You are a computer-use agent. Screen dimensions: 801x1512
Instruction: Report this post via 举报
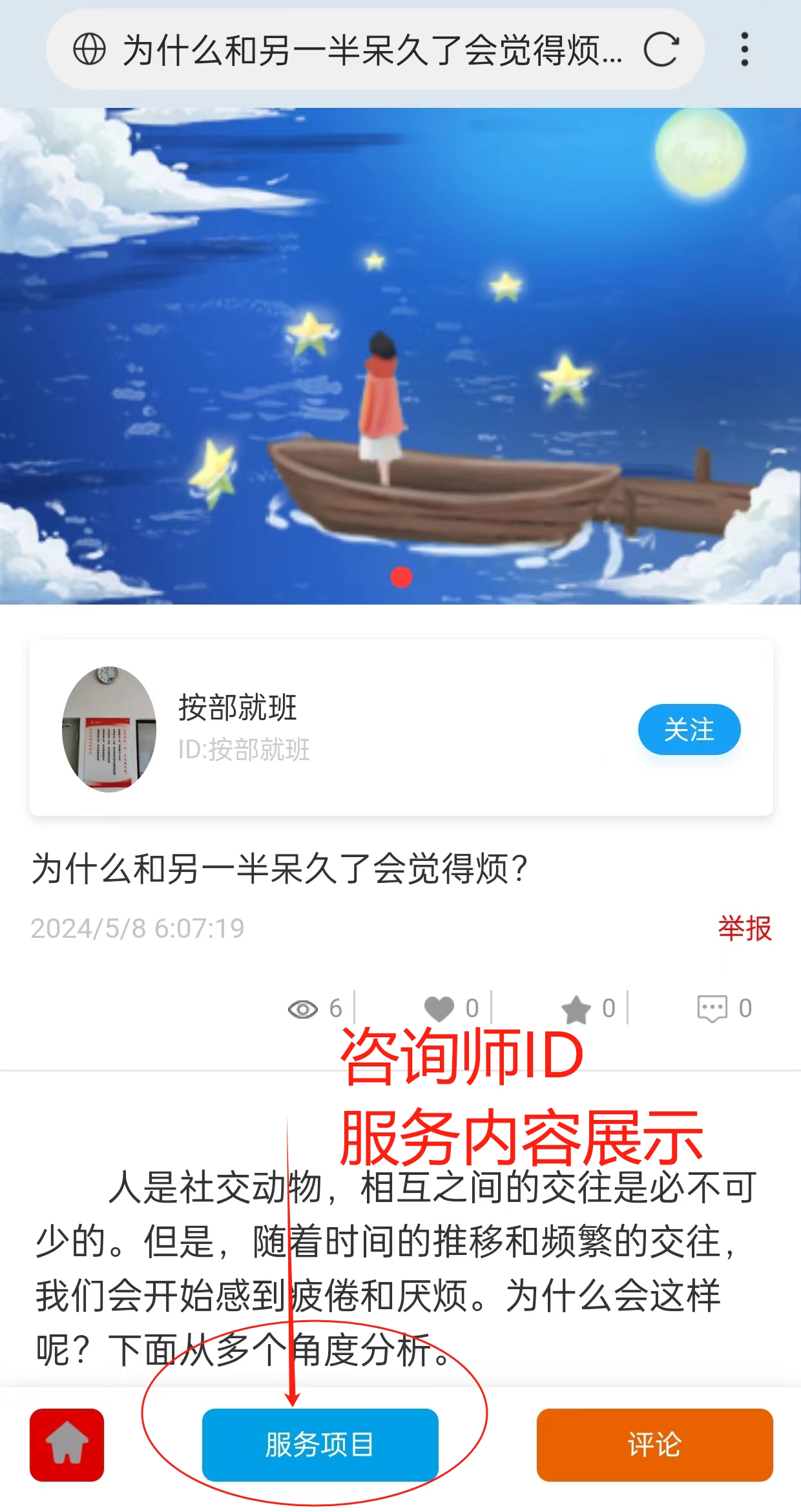click(744, 928)
